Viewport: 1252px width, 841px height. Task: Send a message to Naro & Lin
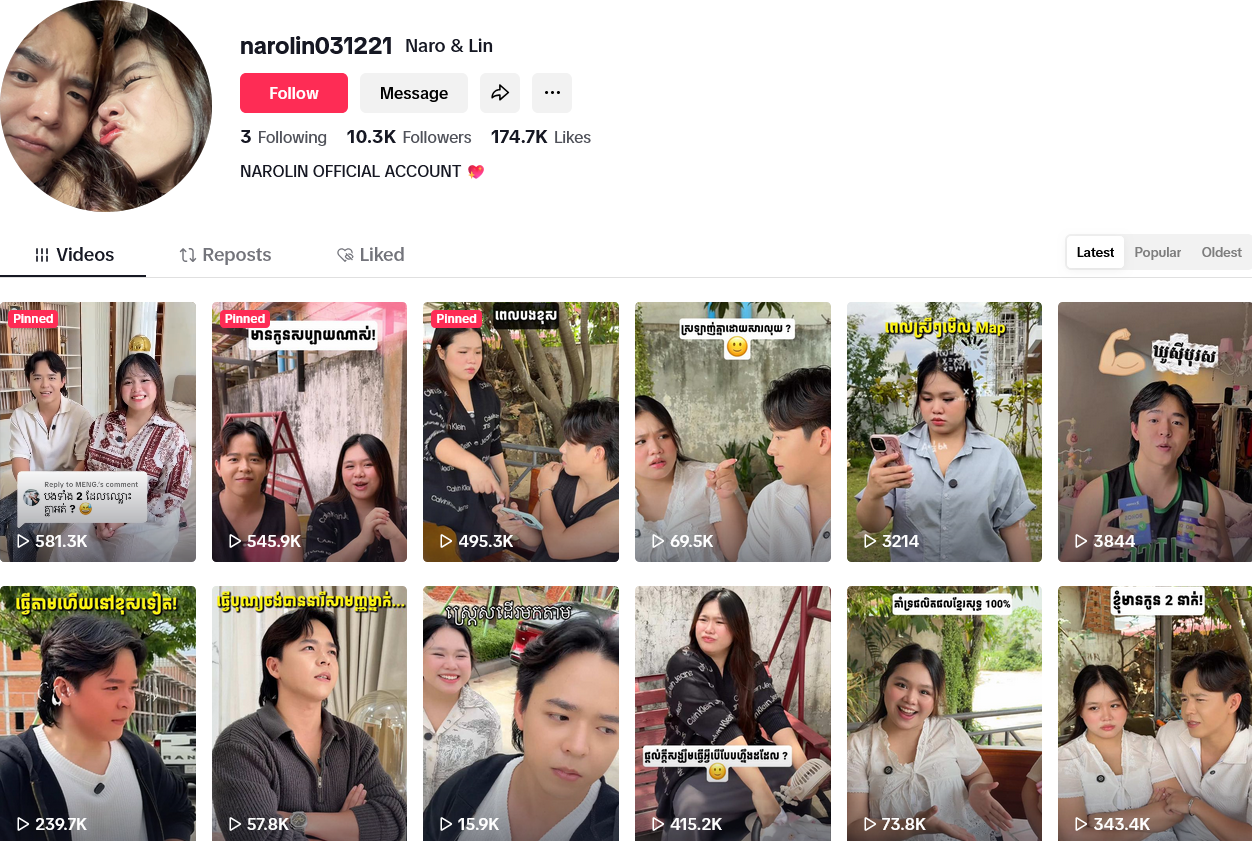413,93
